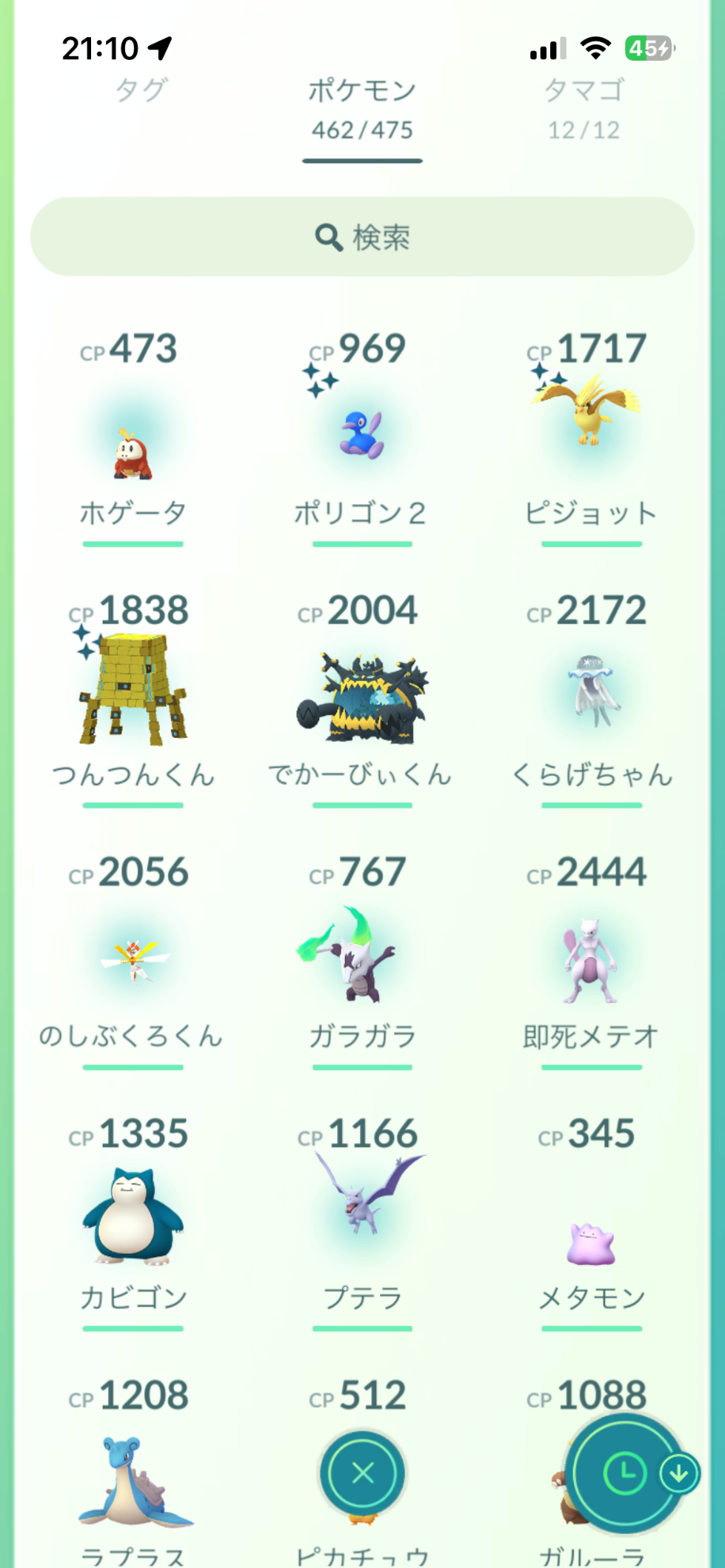View メタモン with CP 345
The width and height of the screenshot is (725, 1568).
(x=591, y=1244)
